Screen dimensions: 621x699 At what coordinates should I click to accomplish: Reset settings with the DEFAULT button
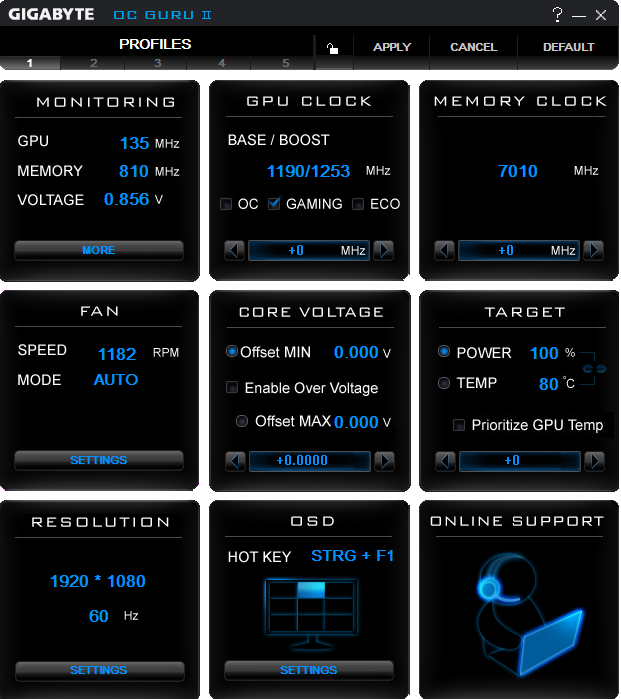(x=568, y=47)
